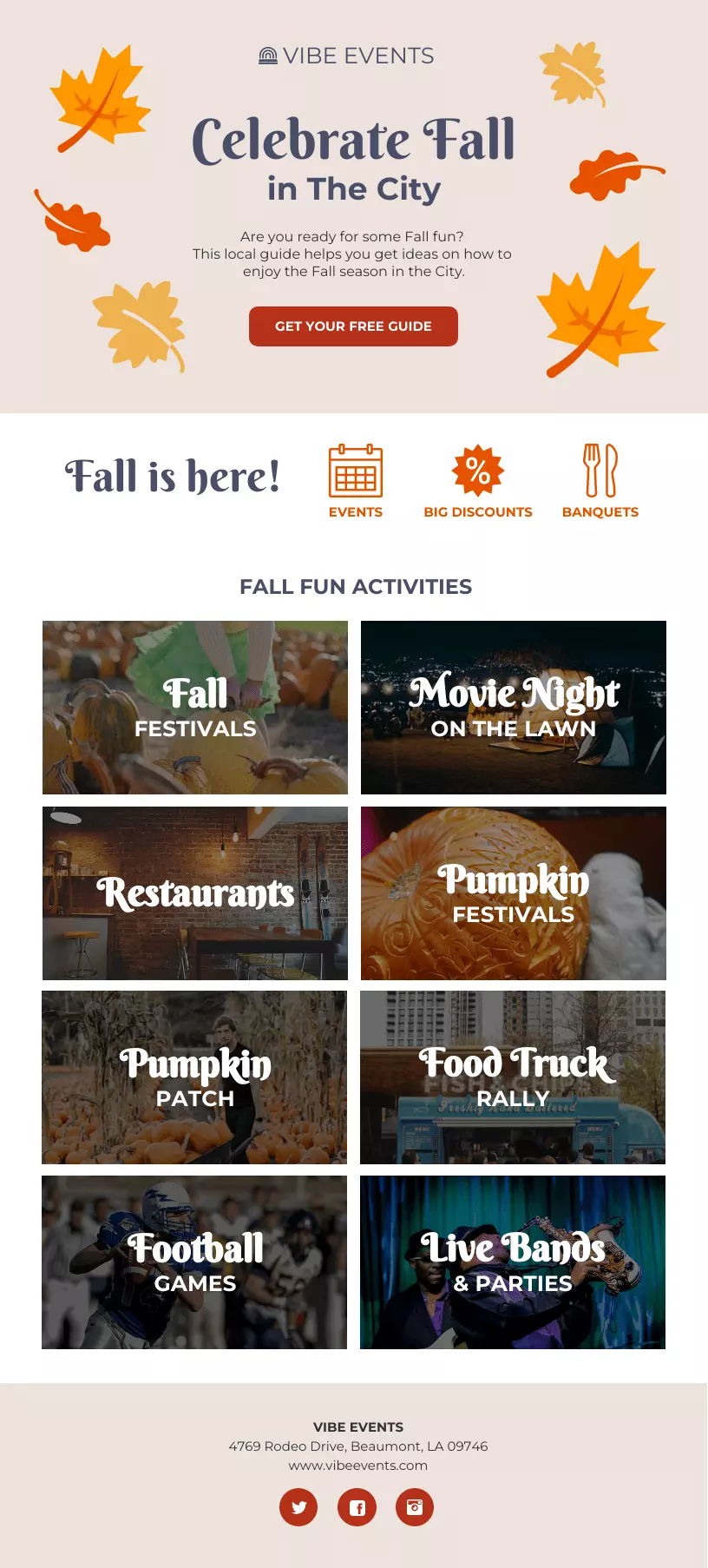Select the Football Games tile
Image resolution: width=708 pixels, height=1568 pixels.
click(194, 1262)
